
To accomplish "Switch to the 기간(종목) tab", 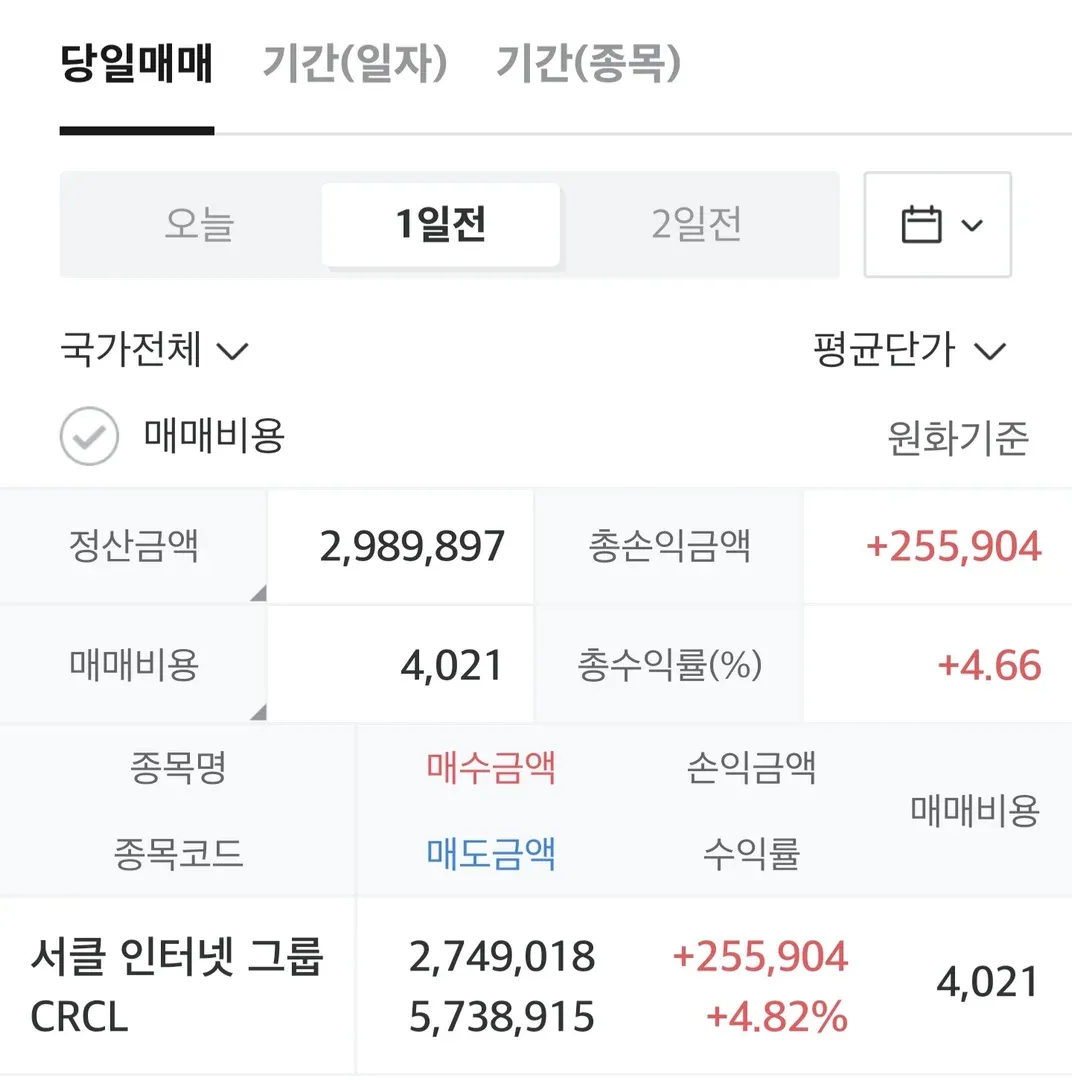I will click(x=588, y=65).
